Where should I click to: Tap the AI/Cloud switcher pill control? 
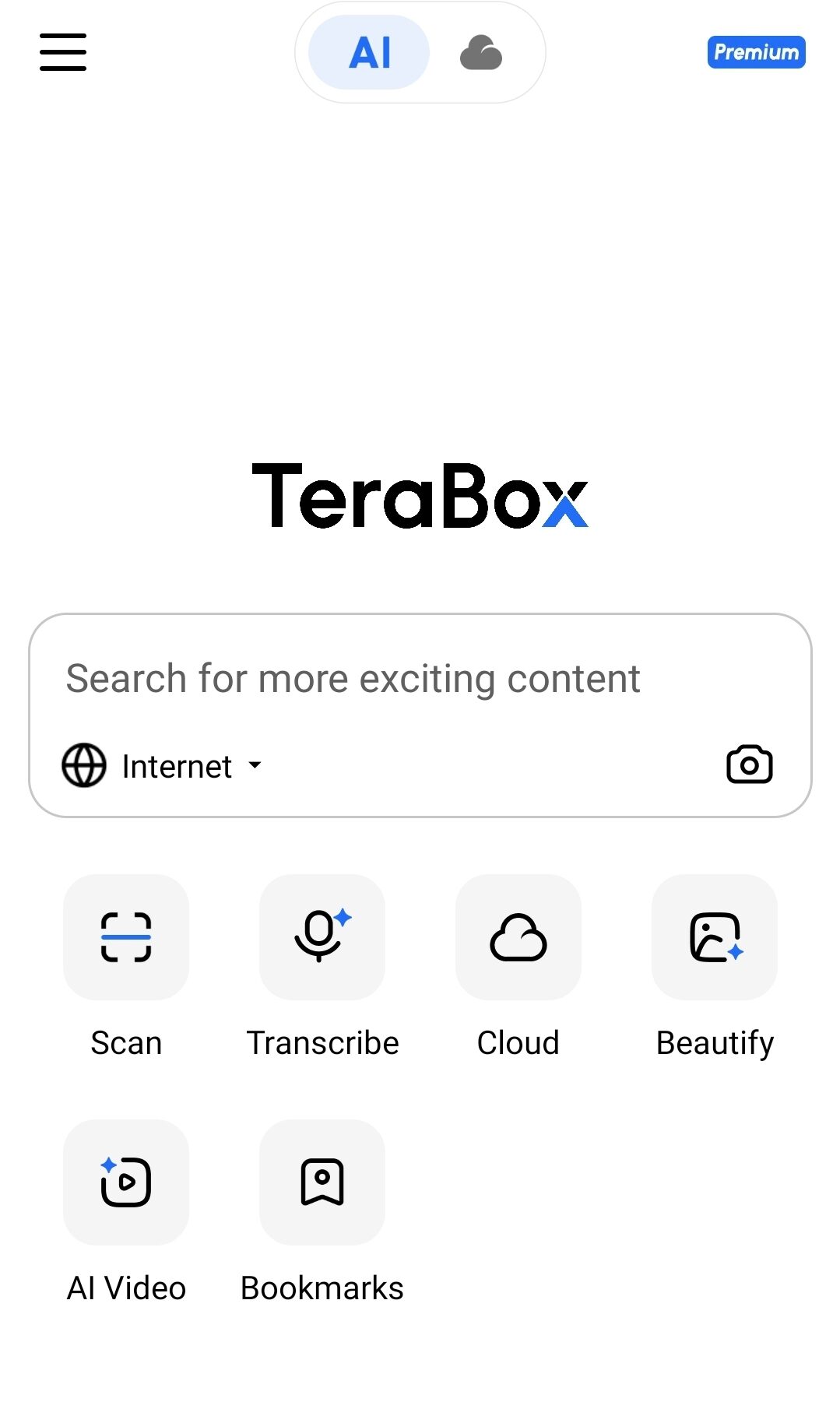coord(420,52)
